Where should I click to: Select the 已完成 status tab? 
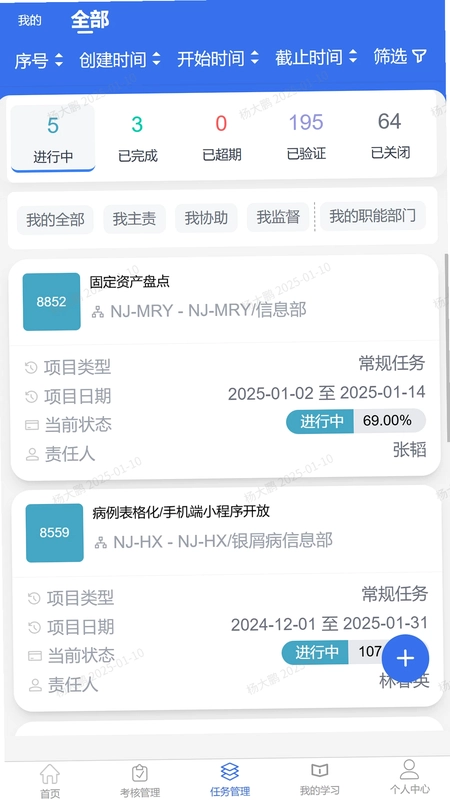(137, 138)
